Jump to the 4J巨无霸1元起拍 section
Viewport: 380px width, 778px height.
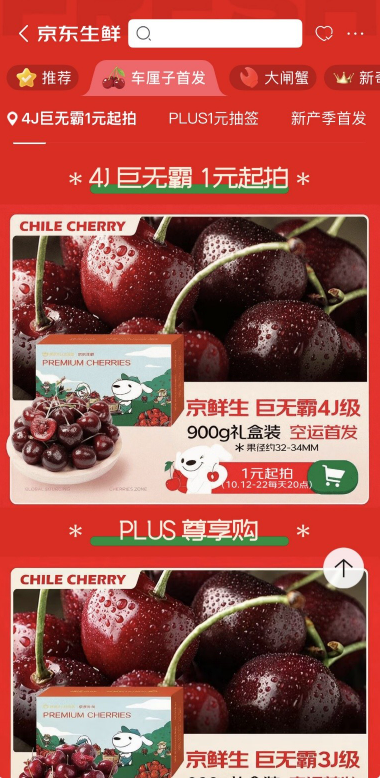(x=72, y=119)
